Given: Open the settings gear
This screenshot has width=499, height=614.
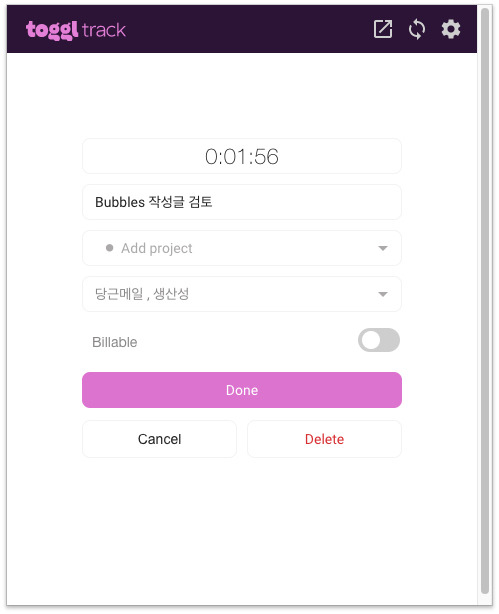Looking at the screenshot, I should point(451,29).
